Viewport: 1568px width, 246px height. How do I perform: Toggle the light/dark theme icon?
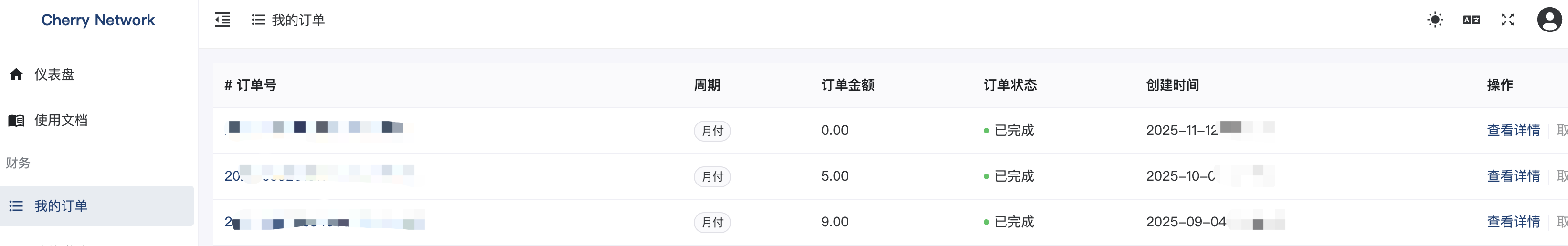point(1435,20)
